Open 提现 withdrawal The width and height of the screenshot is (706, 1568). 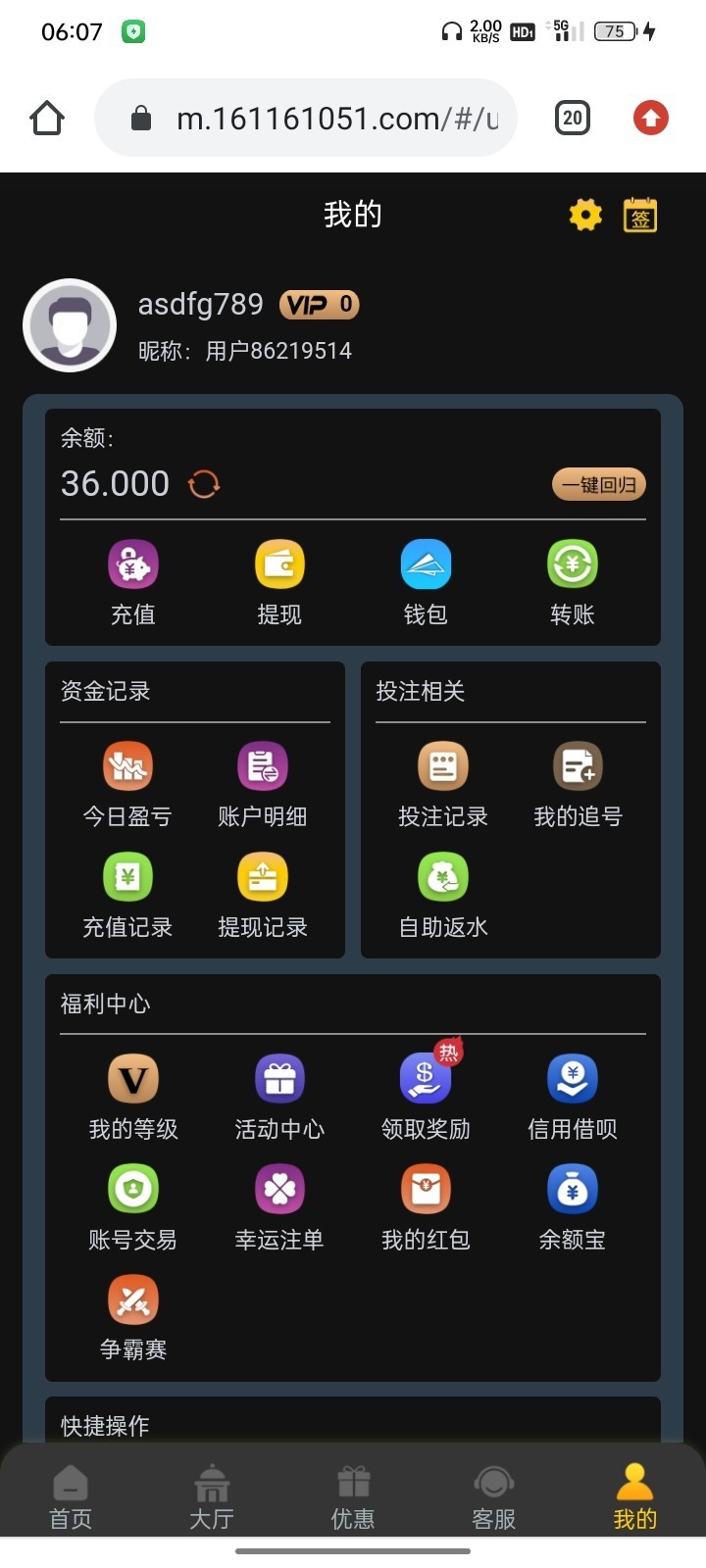(279, 582)
